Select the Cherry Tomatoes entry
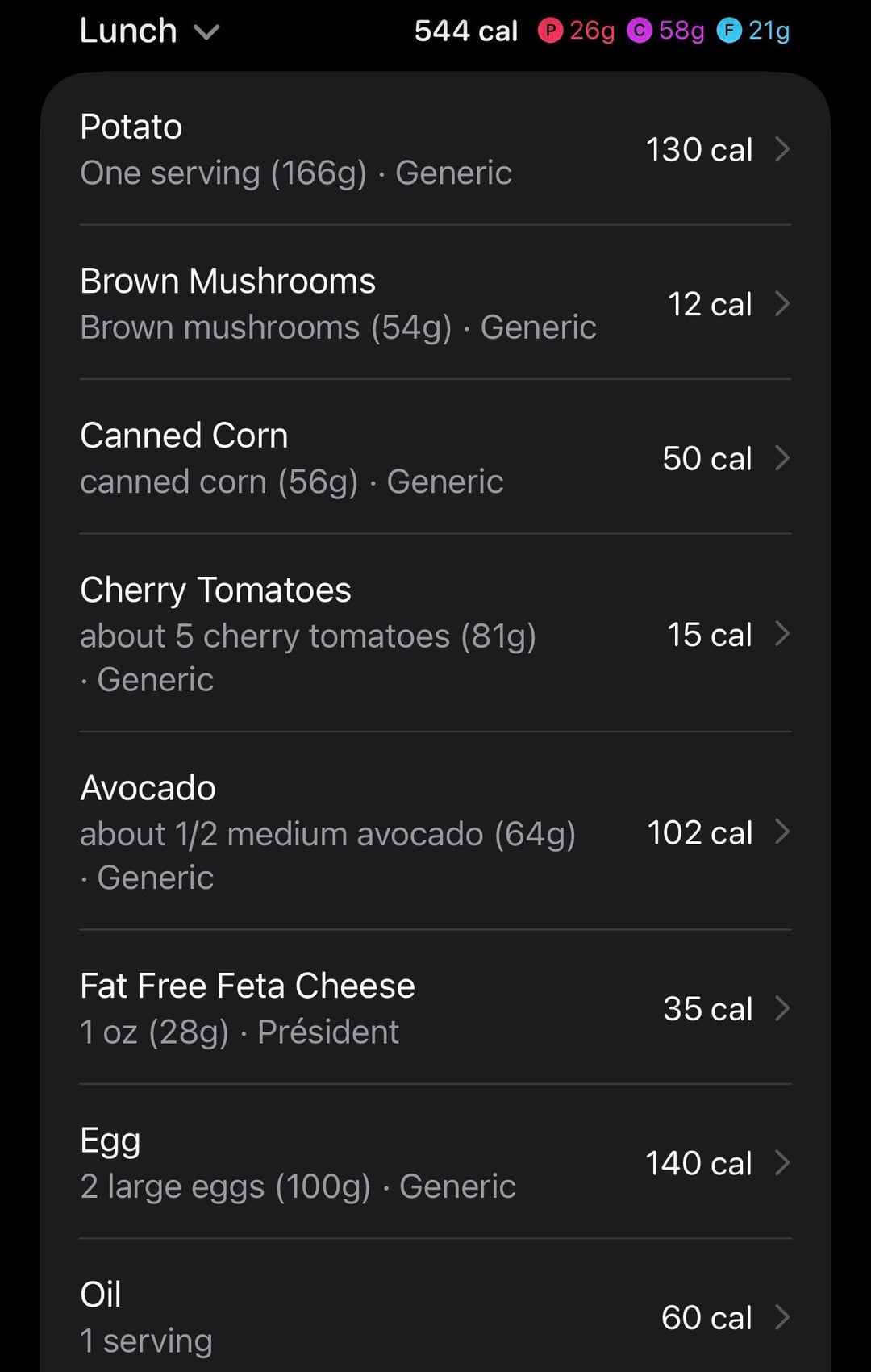The height and width of the screenshot is (1372, 871). [x=435, y=634]
